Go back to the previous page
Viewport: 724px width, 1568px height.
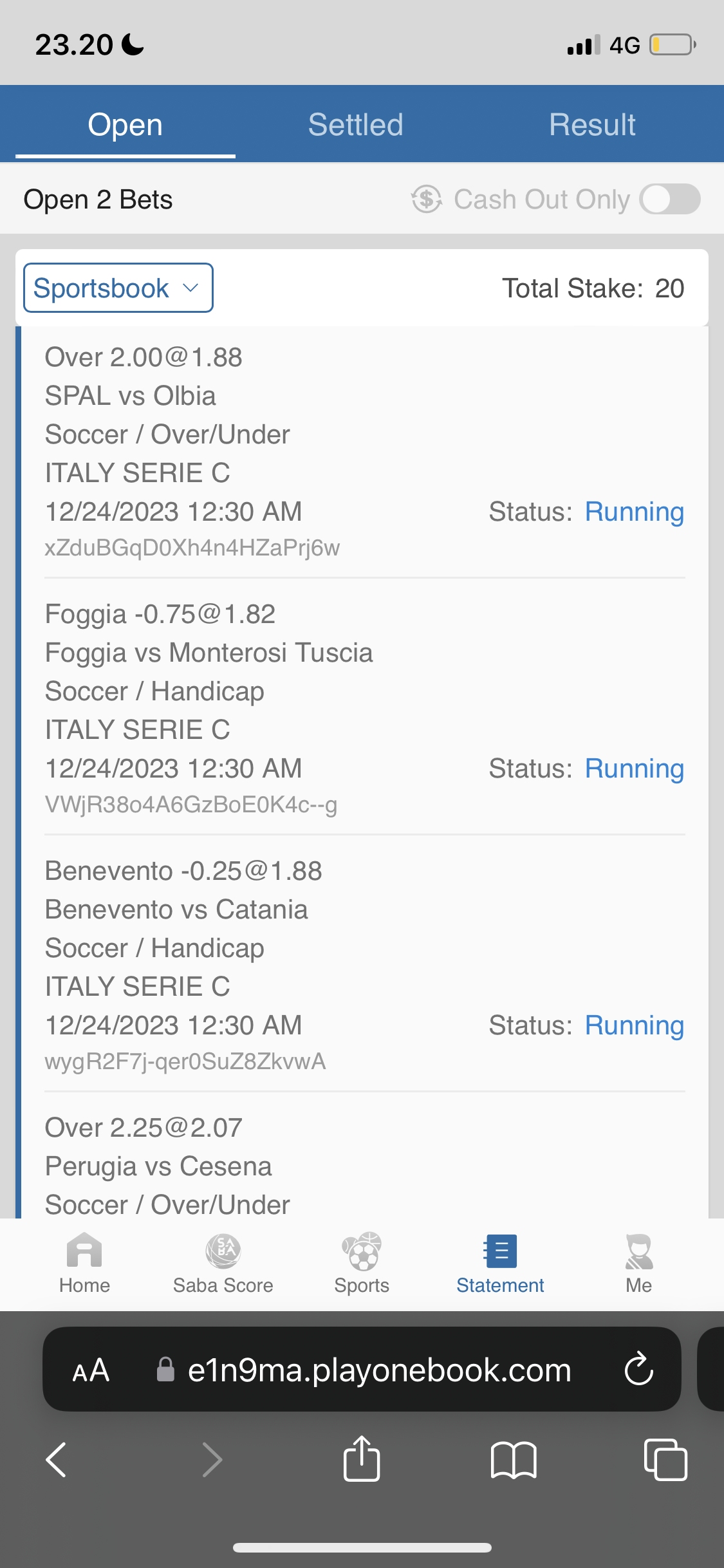click(x=56, y=1459)
